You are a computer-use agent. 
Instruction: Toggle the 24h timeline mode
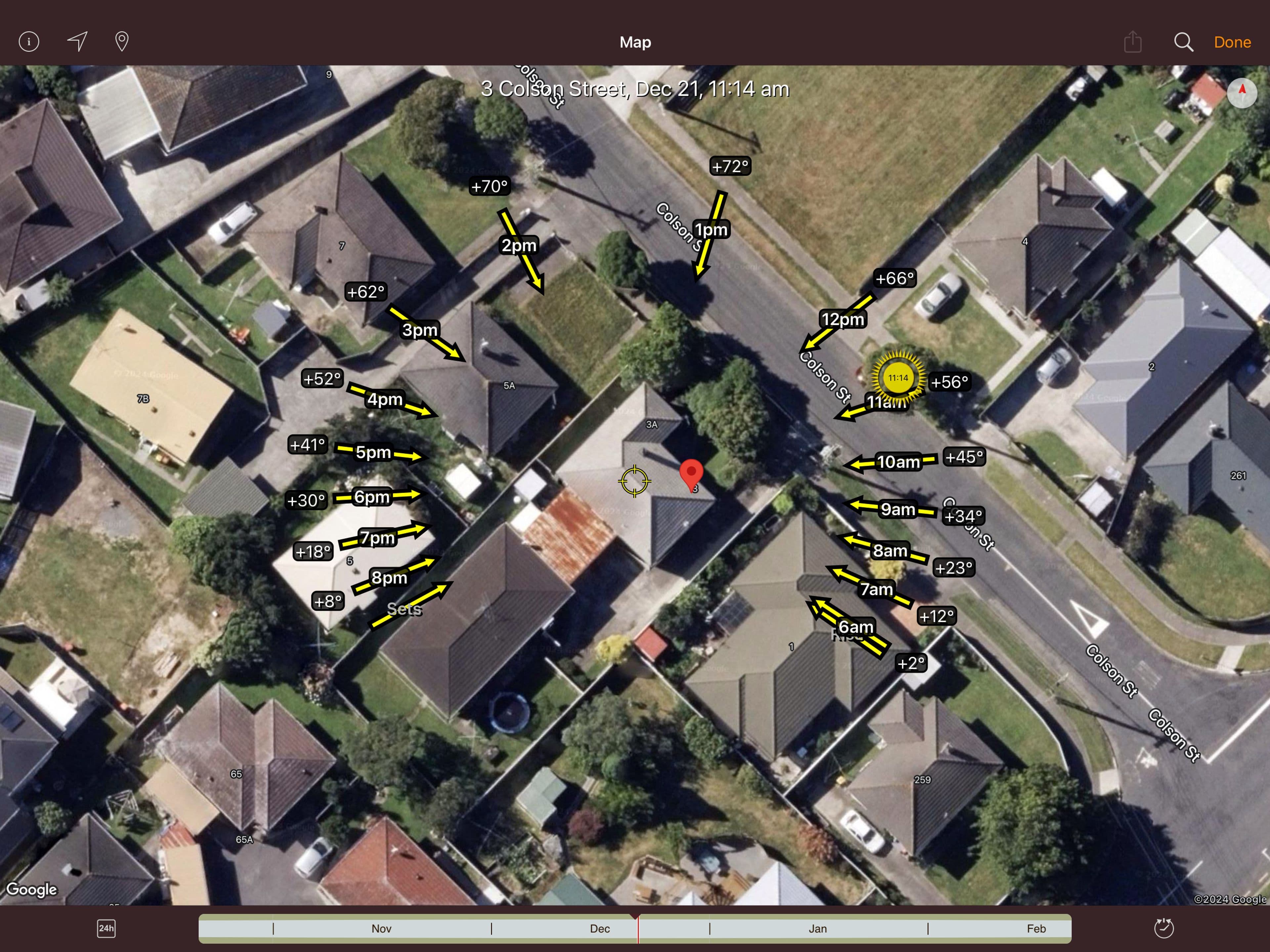point(106,929)
